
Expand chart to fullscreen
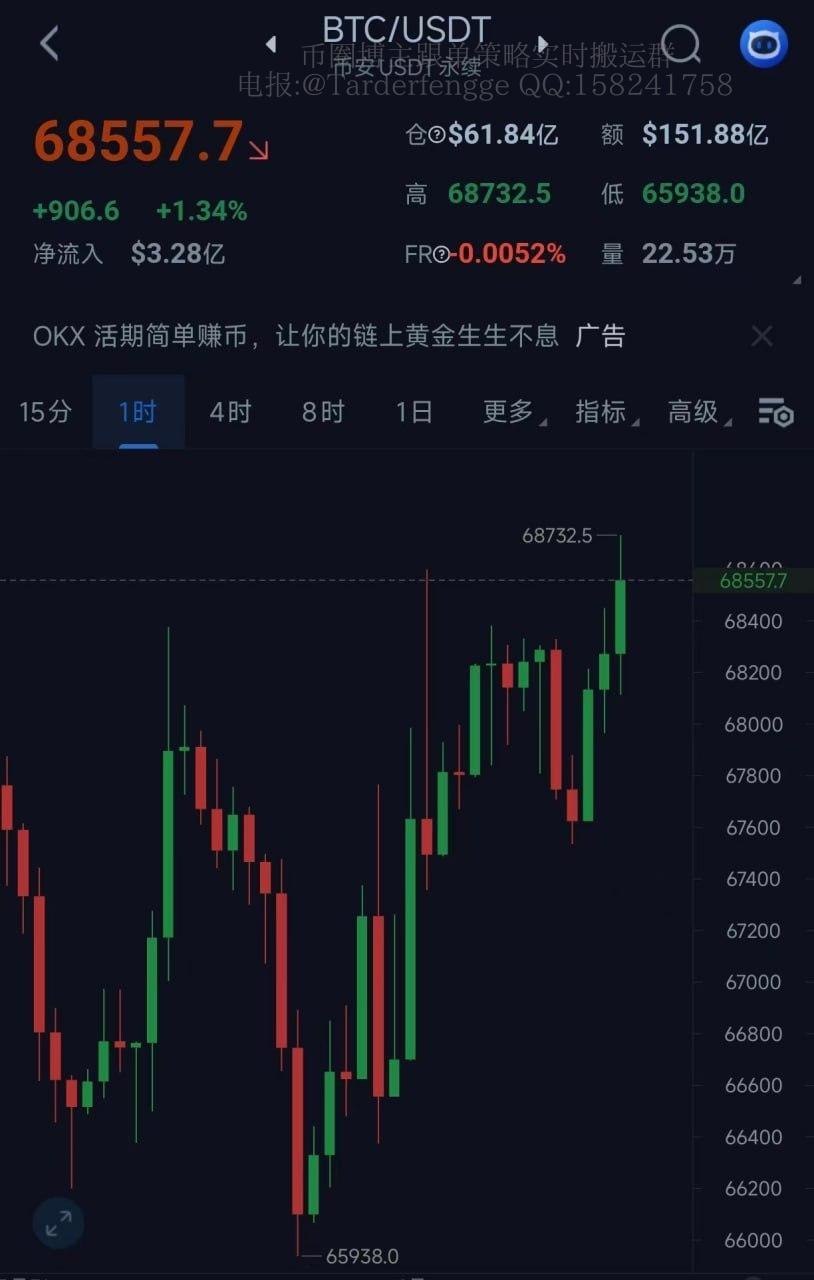(58, 1222)
